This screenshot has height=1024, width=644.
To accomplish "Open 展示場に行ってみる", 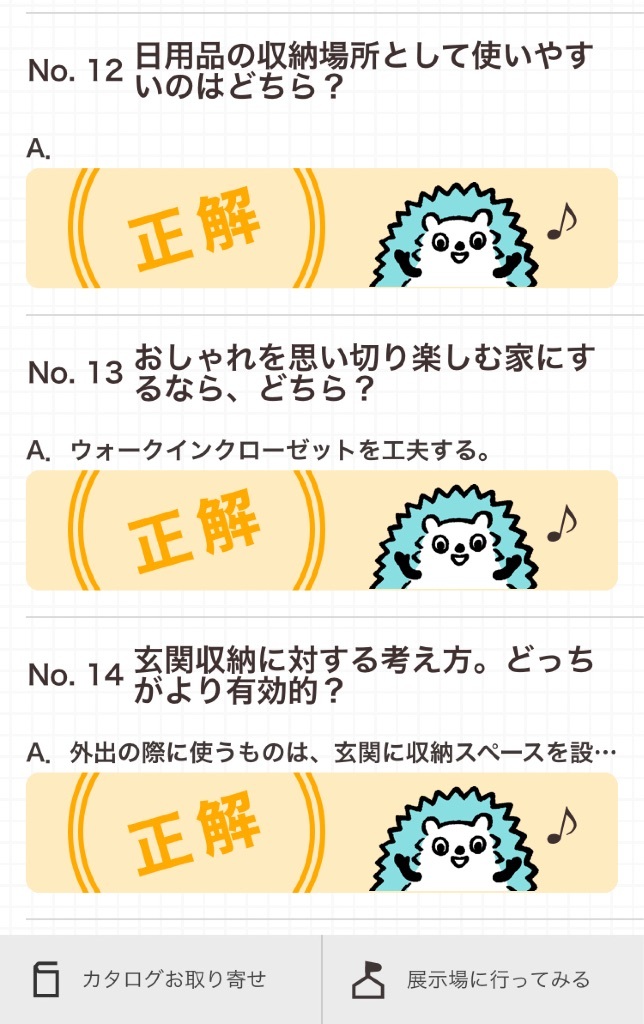I will (x=483, y=979).
